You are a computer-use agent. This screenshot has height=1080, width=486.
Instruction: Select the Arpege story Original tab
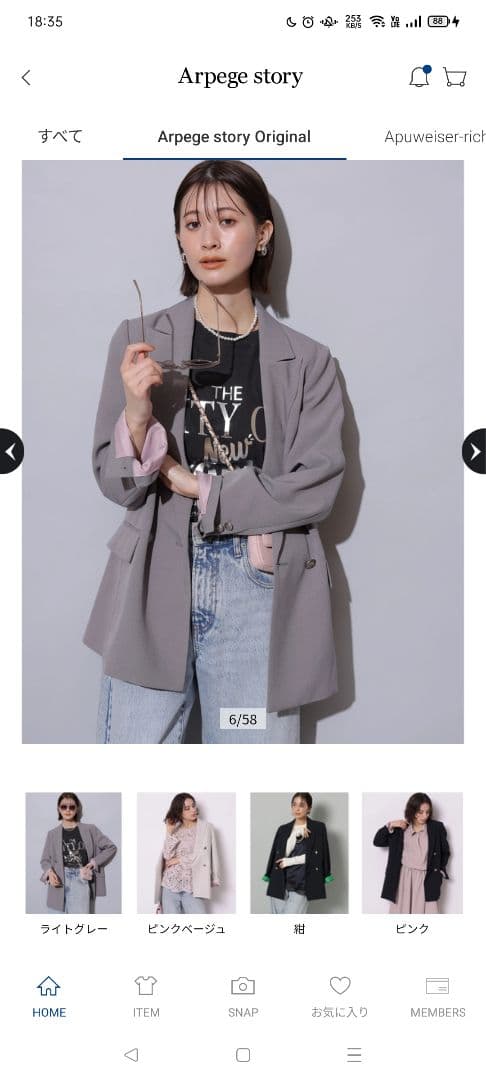(234, 136)
